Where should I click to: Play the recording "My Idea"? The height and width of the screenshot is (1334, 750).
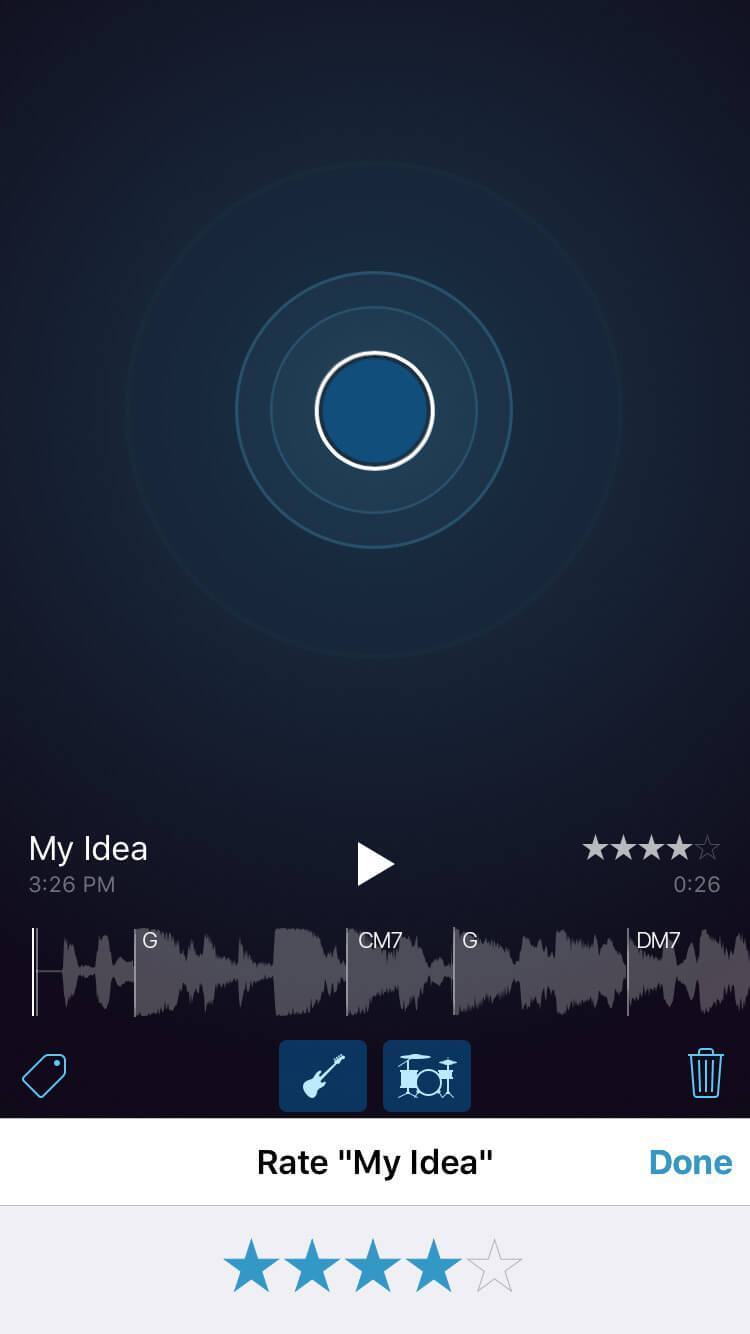[x=375, y=863]
